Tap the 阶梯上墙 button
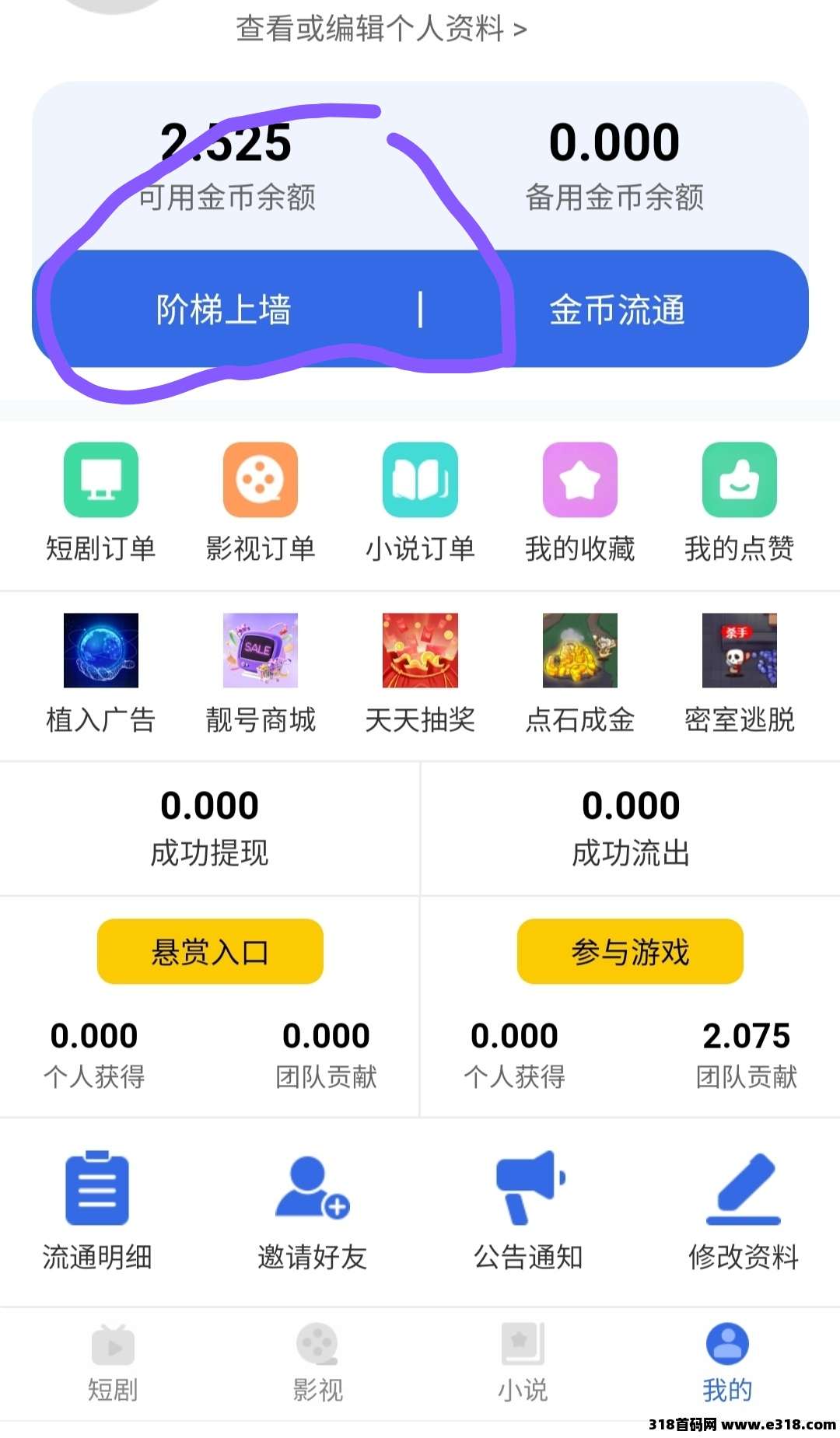840x1438 pixels. (224, 310)
